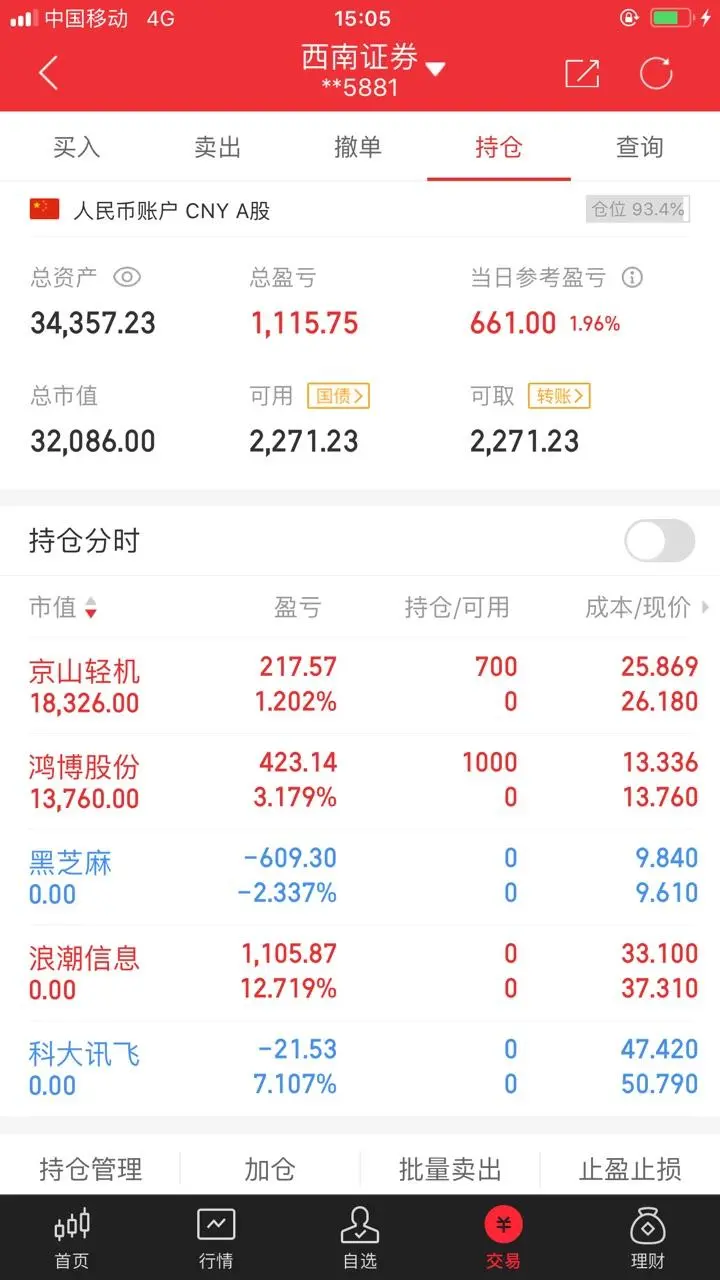
Task: Refresh the holdings data
Action: [x=656, y=73]
